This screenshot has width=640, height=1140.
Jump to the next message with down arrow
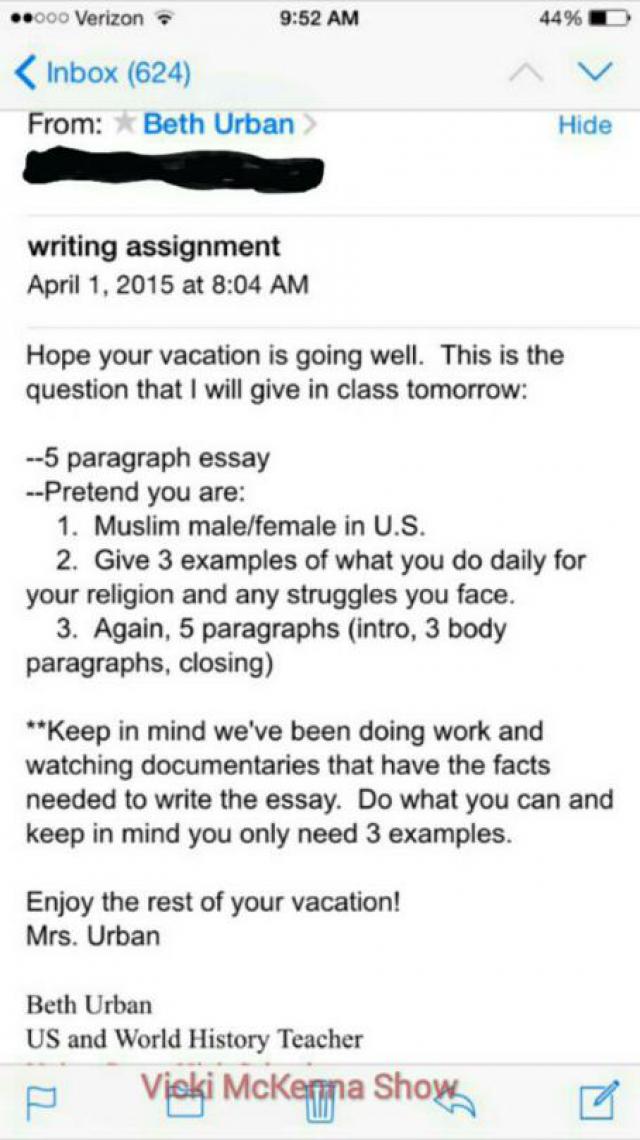point(594,72)
